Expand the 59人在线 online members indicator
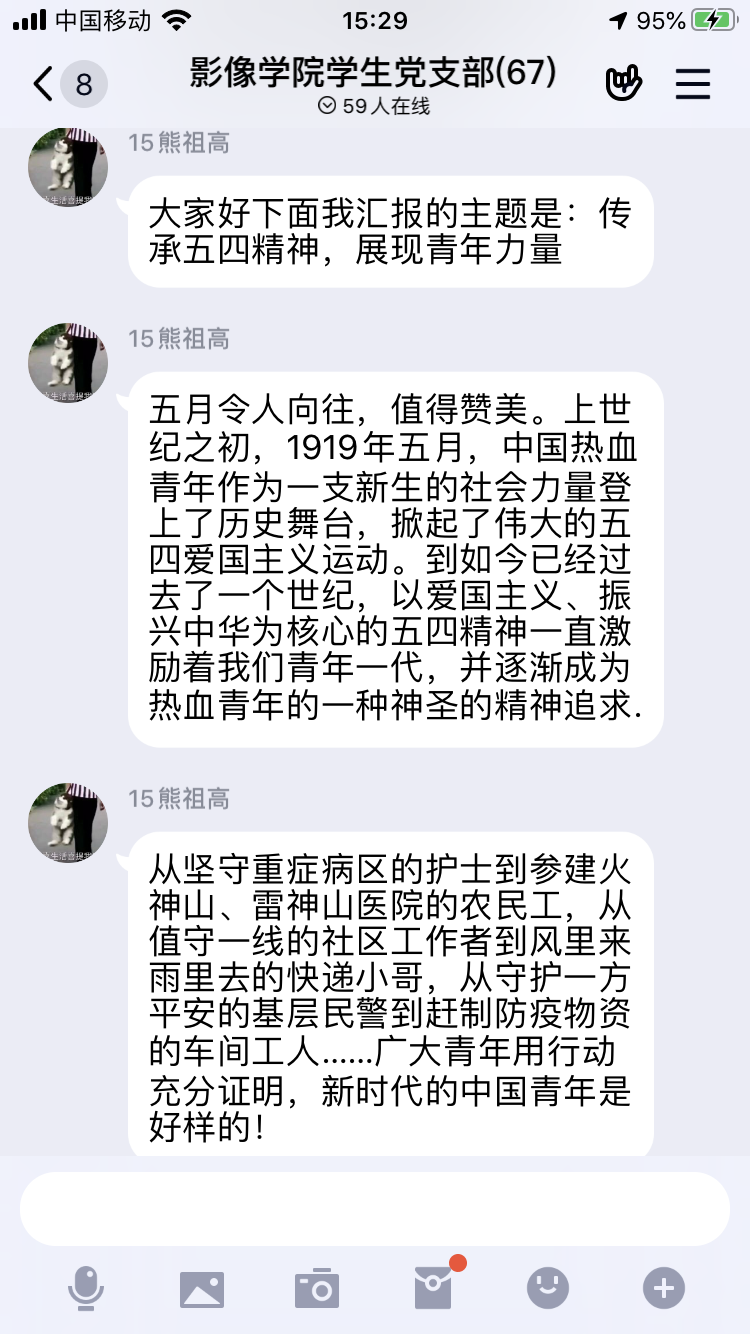 click(x=374, y=106)
